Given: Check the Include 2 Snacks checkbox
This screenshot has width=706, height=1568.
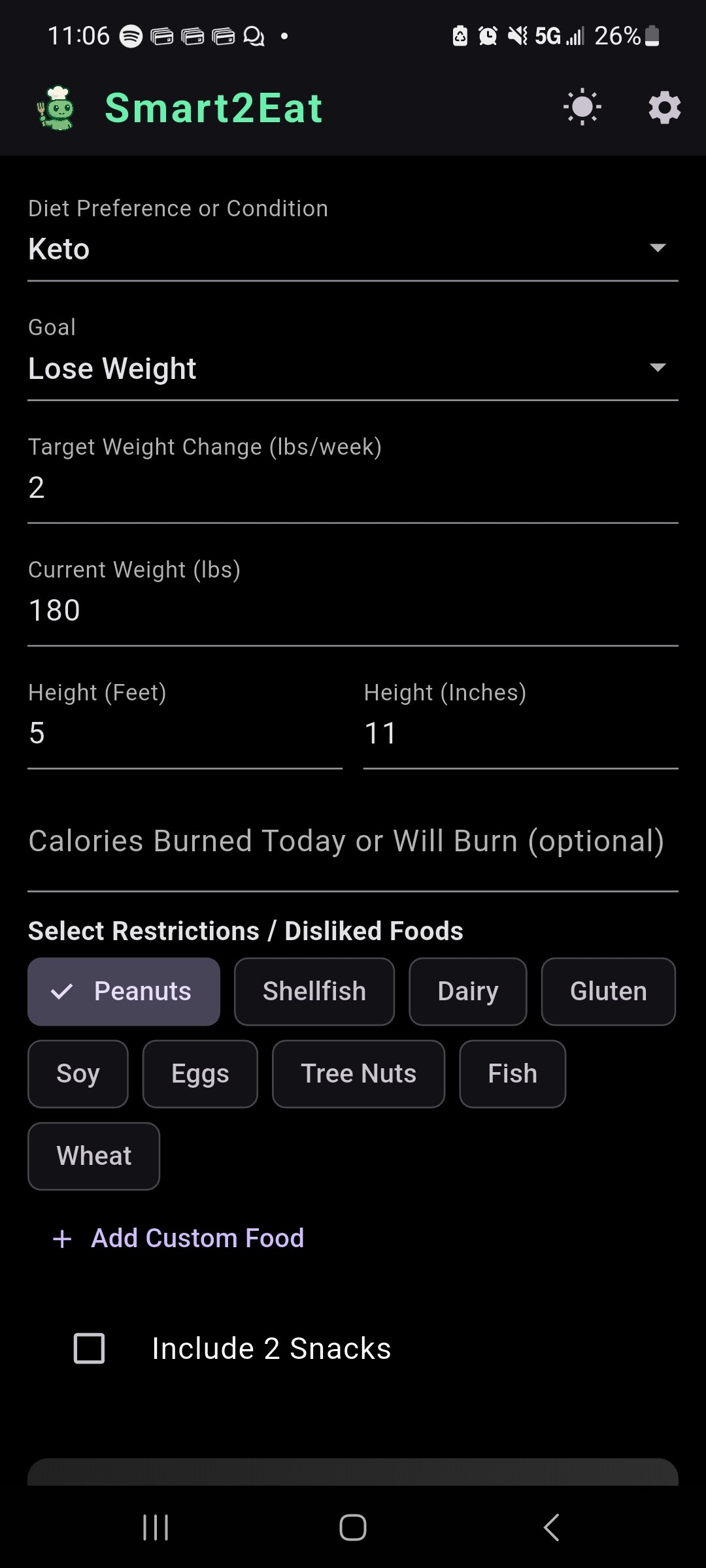Looking at the screenshot, I should click(x=90, y=1348).
